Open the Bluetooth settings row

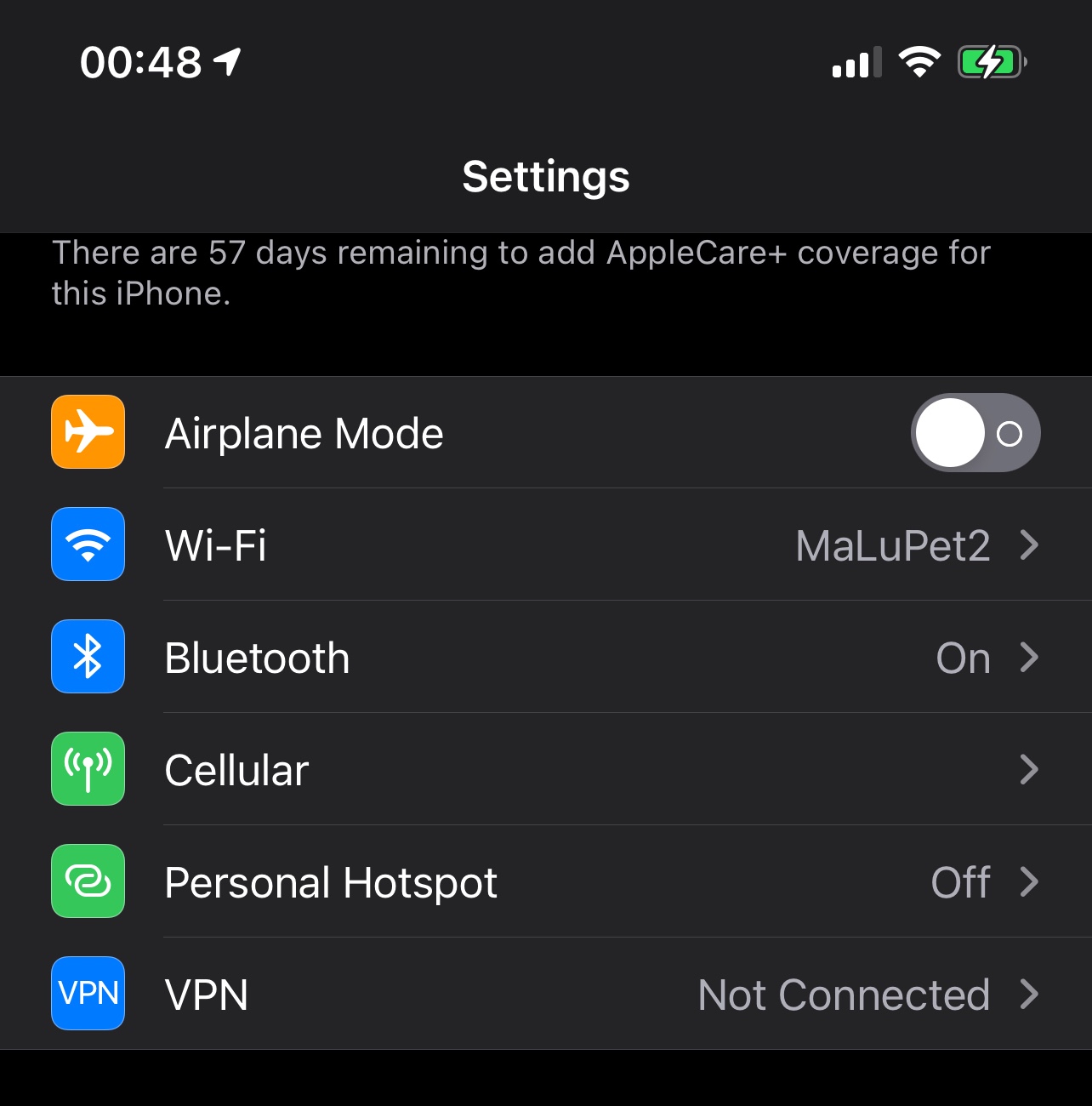[546, 657]
